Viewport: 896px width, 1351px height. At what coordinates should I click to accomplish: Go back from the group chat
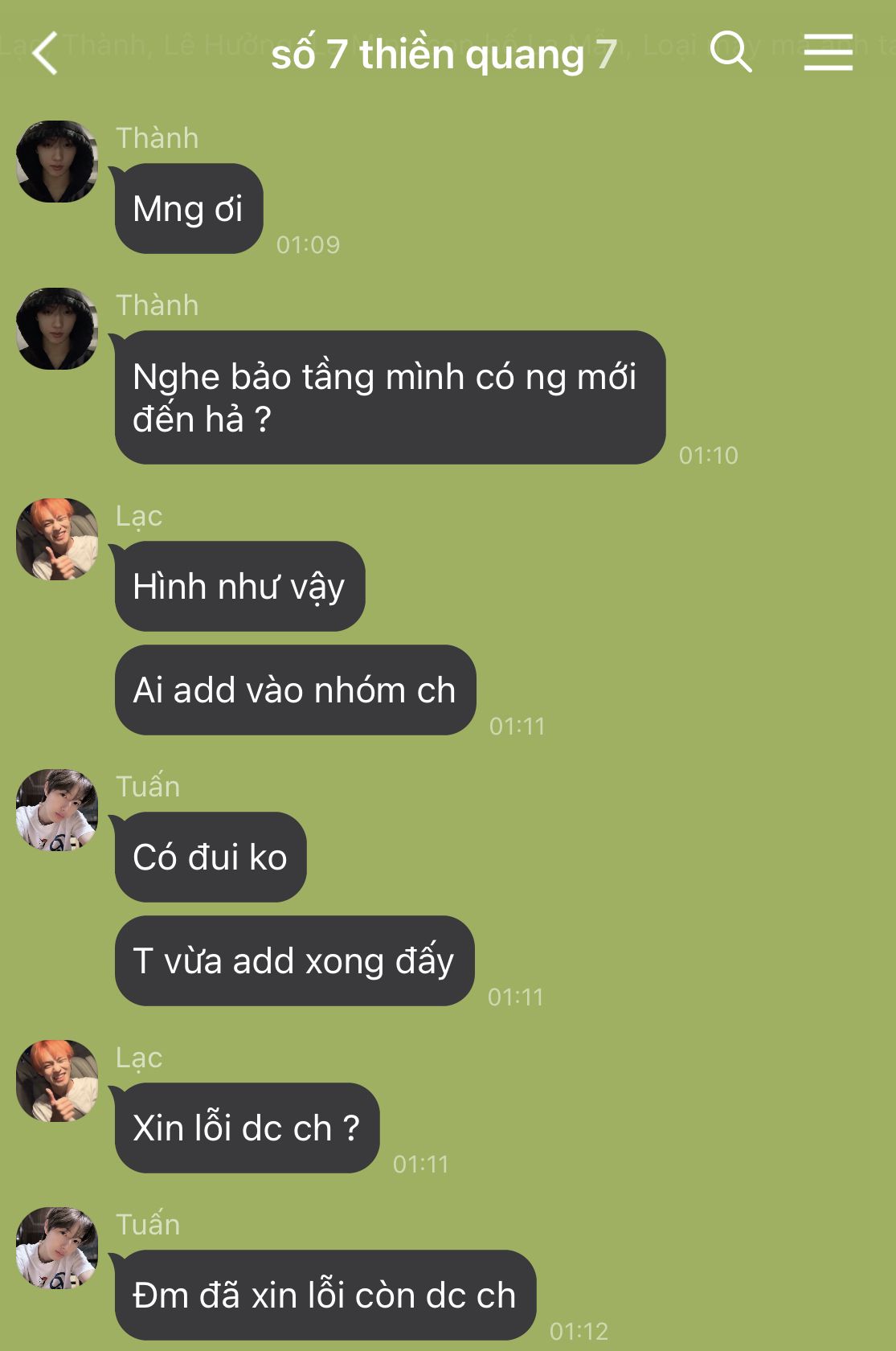coord(46,53)
